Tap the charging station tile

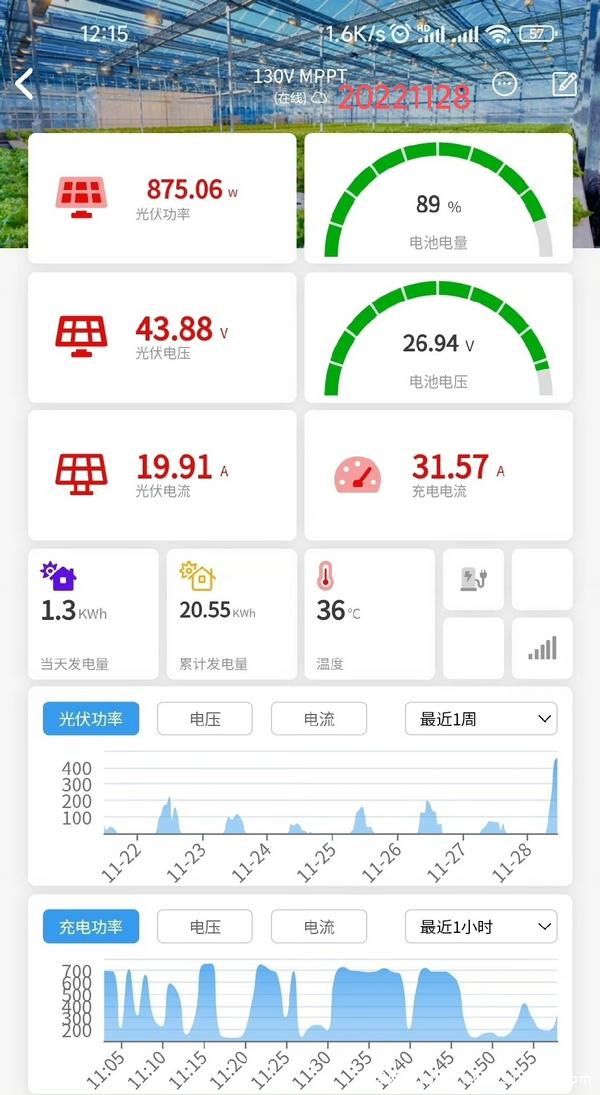point(473,579)
